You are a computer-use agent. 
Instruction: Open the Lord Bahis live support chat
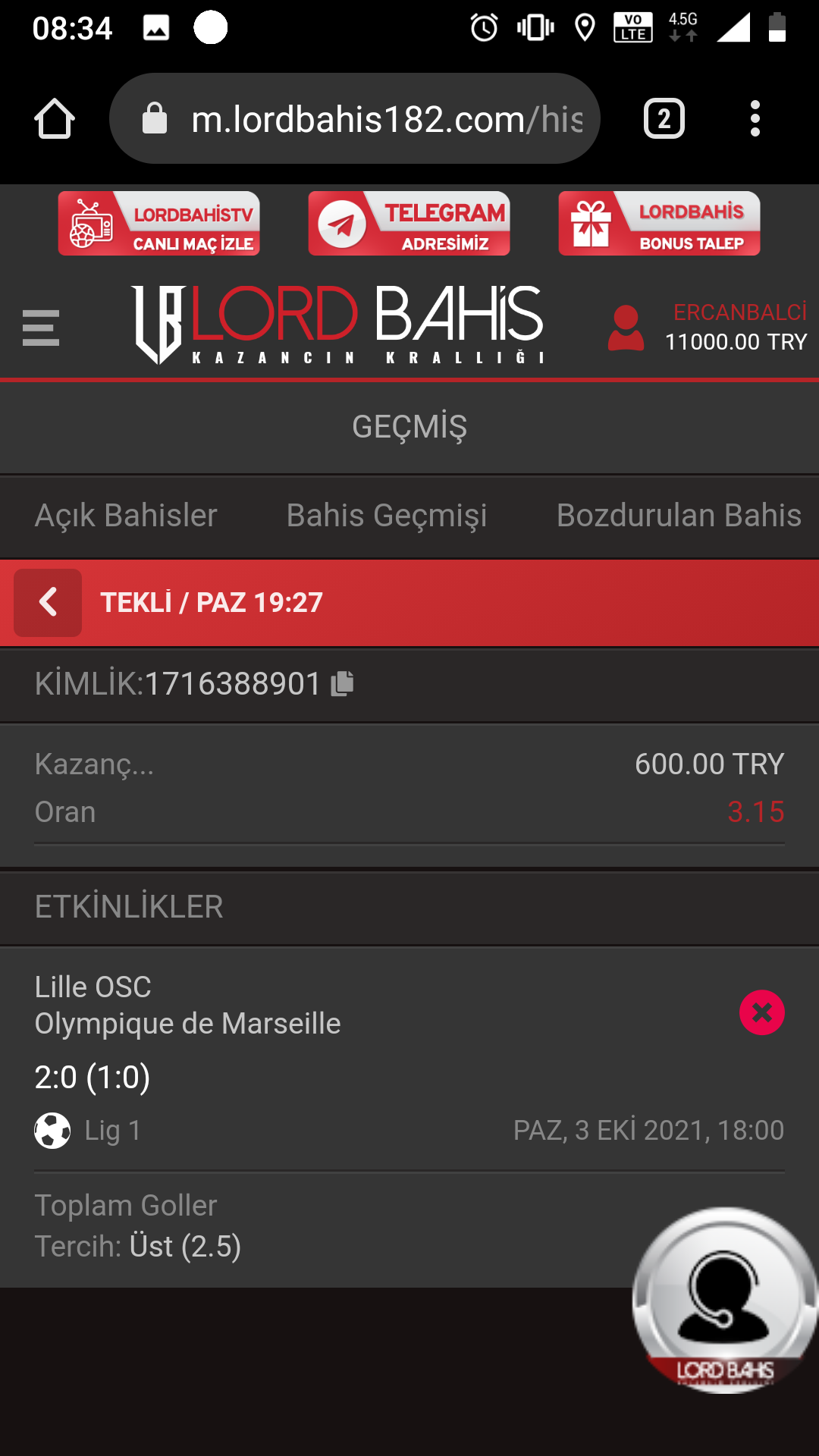(725, 1300)
